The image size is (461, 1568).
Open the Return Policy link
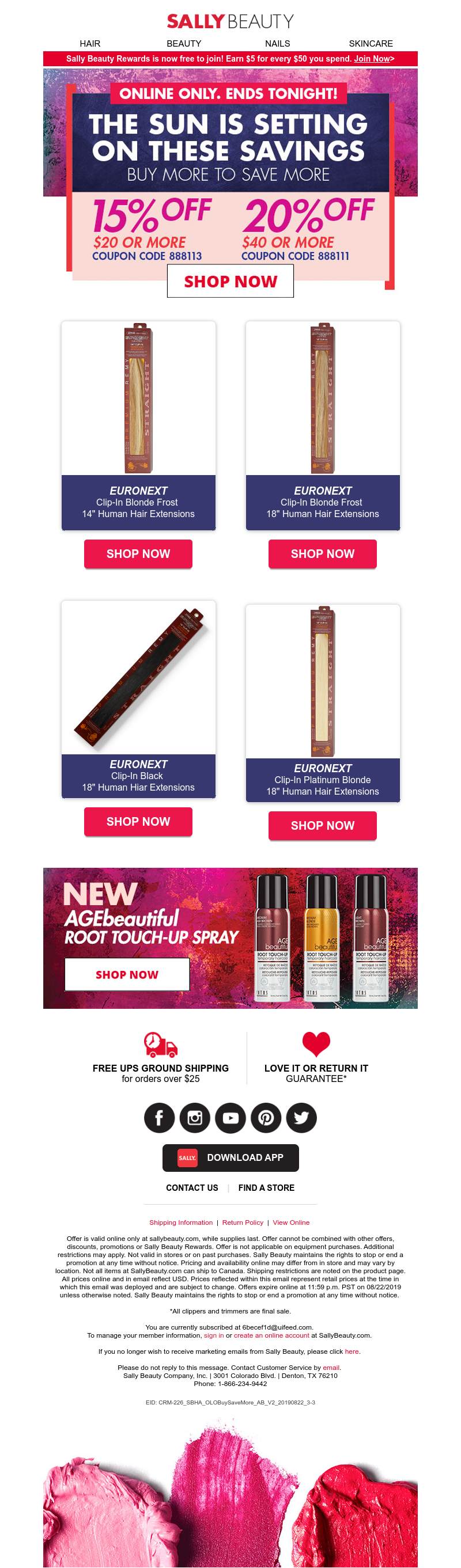point(243,1222)
